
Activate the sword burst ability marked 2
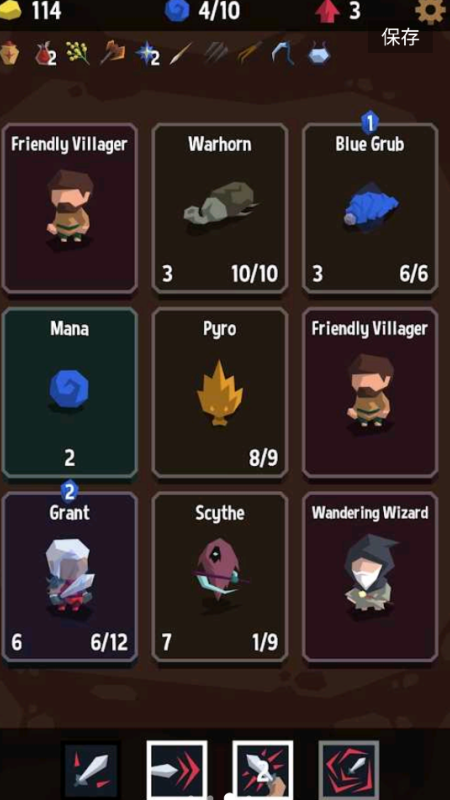pos(263,770)
